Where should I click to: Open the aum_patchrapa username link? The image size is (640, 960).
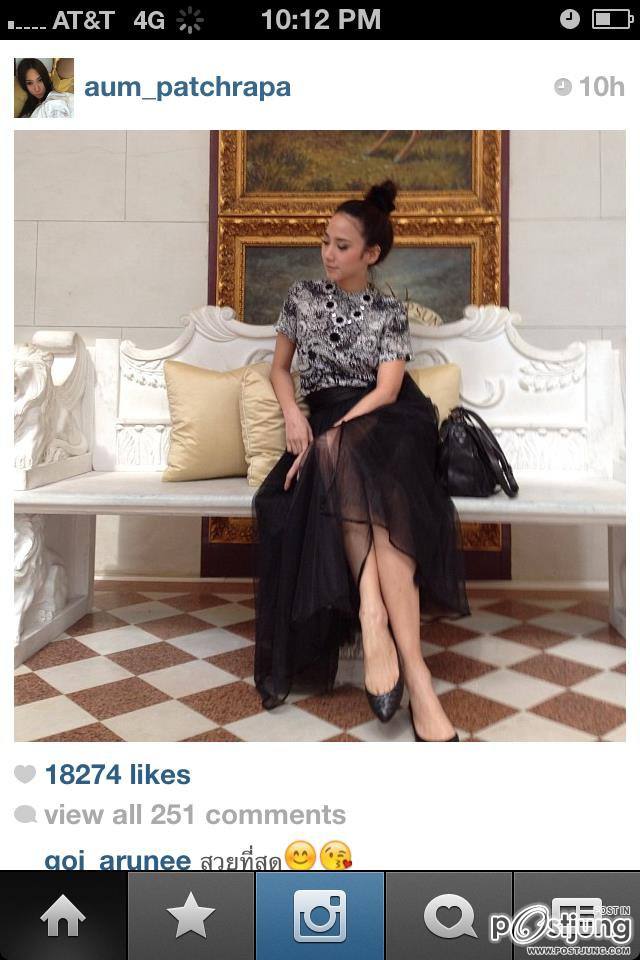(187, 87)
